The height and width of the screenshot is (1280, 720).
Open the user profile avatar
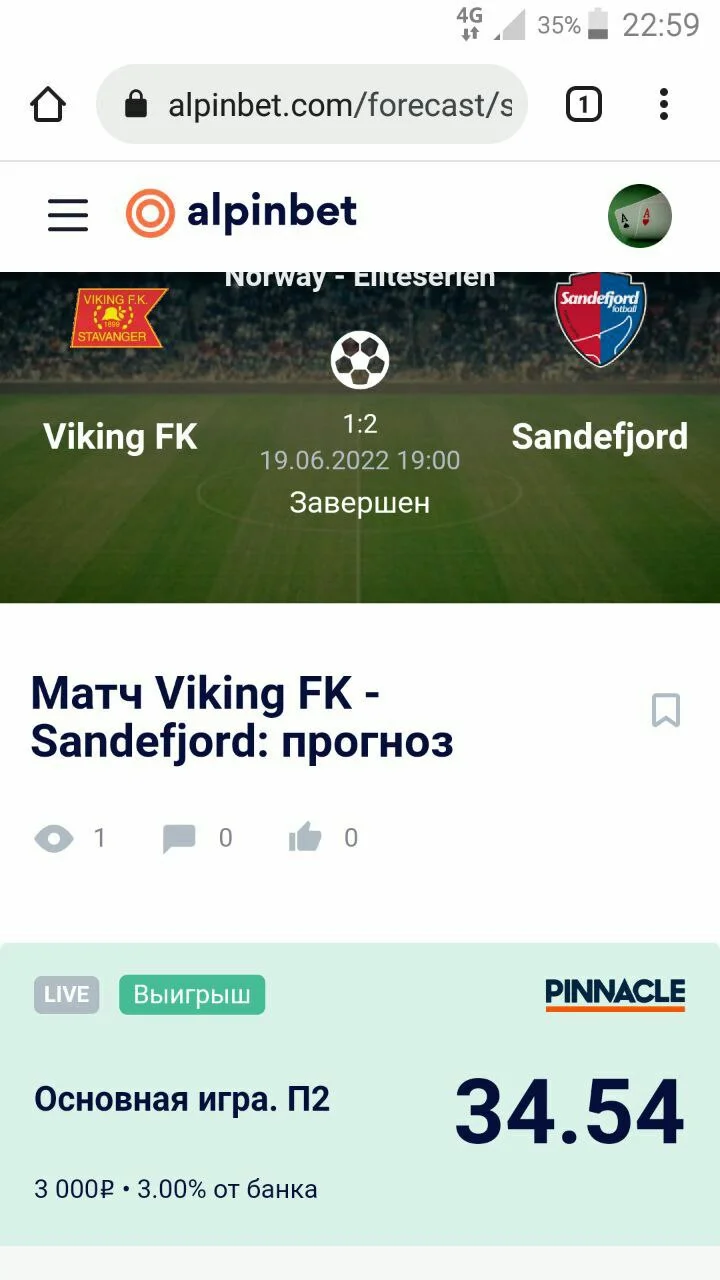click(x=640, y=215)
